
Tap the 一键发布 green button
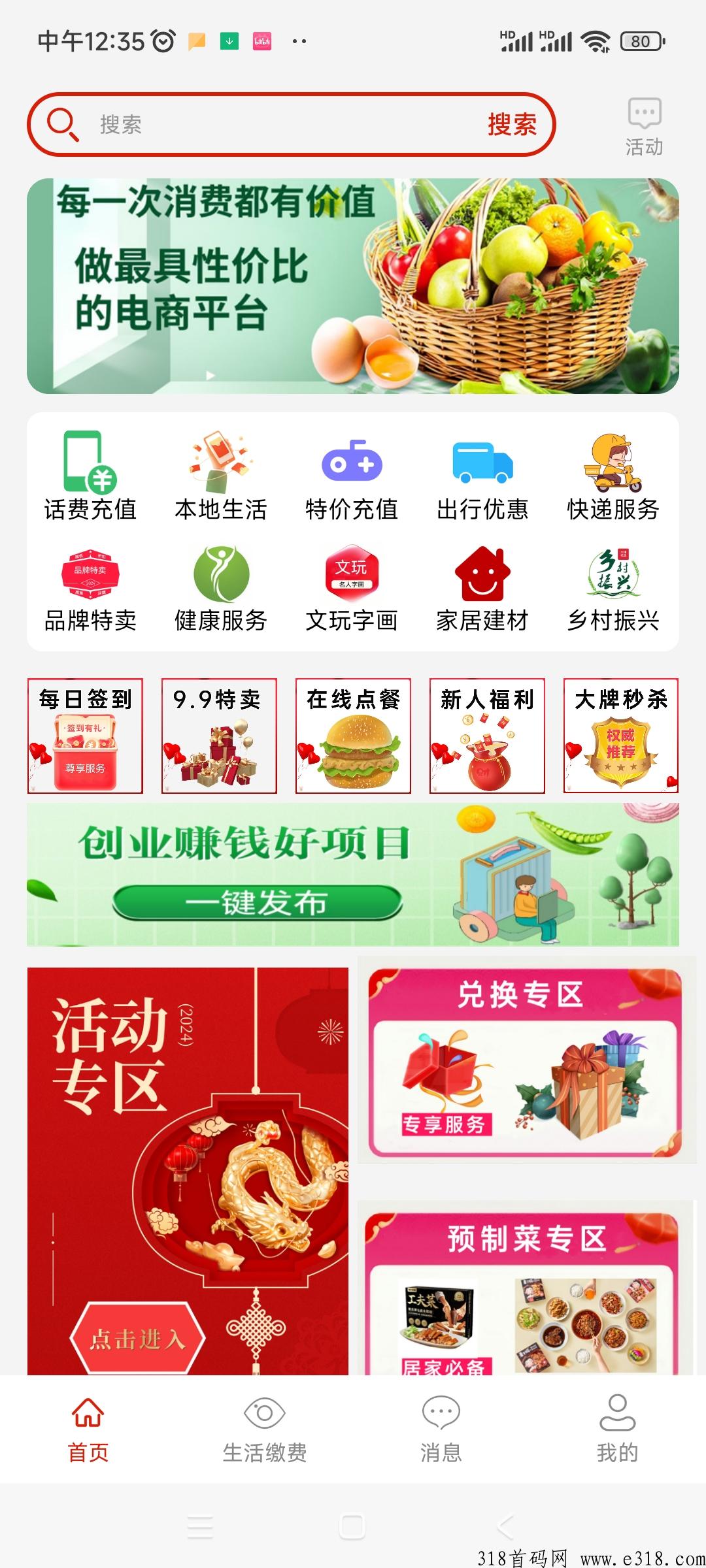(x=257, y=903)
